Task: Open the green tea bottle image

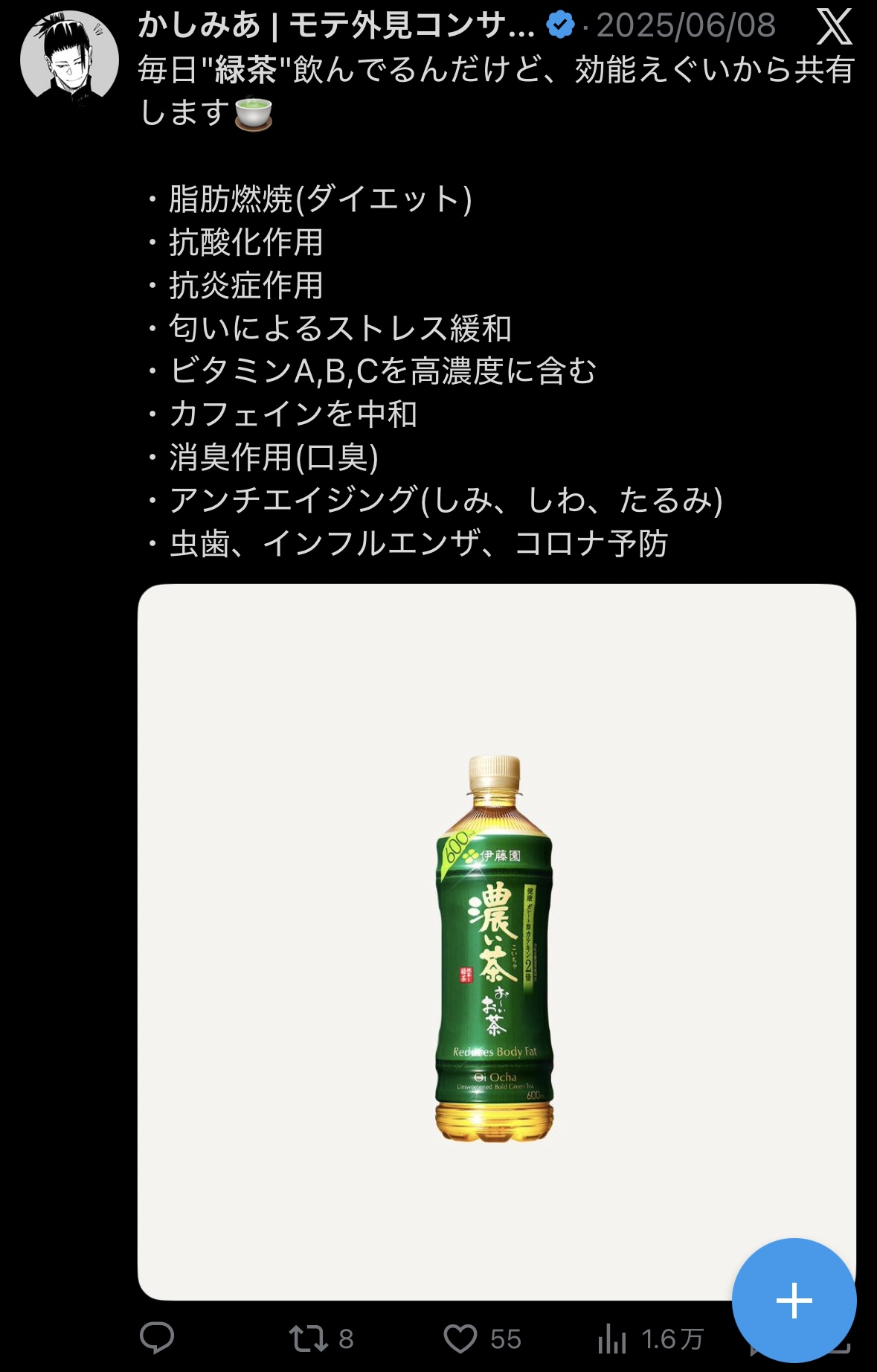Action: pos(496,941)
